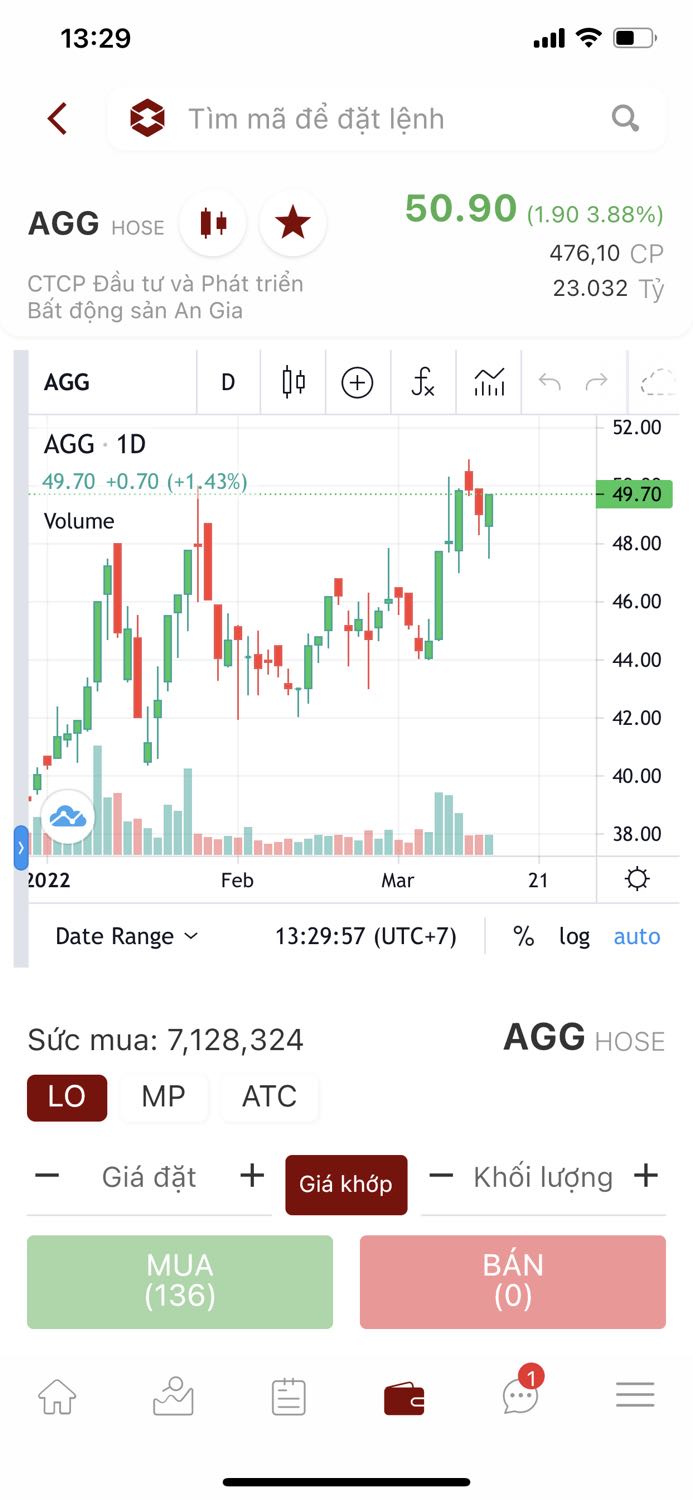The height and width of the screenshot is (1500, 693).
Task: Place a sell order with BÁN
Action: point(512,1281)
